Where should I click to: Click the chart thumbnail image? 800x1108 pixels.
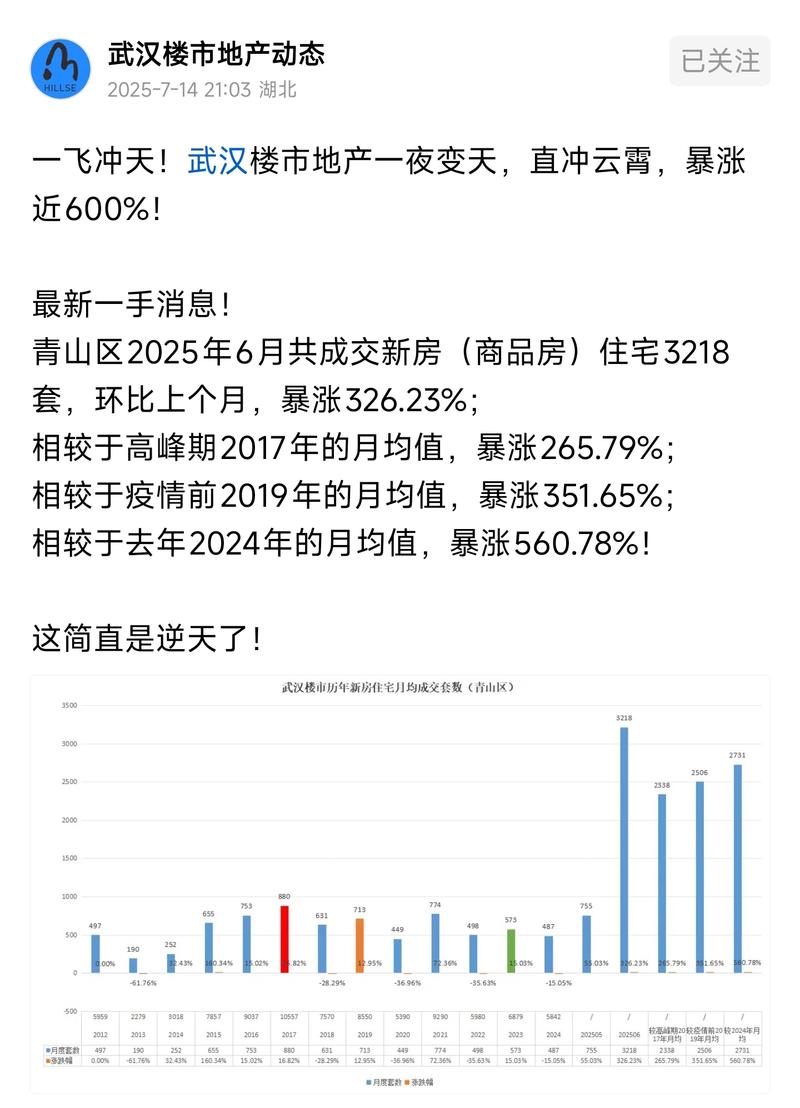pyautogui.click(x=400, y=880)
